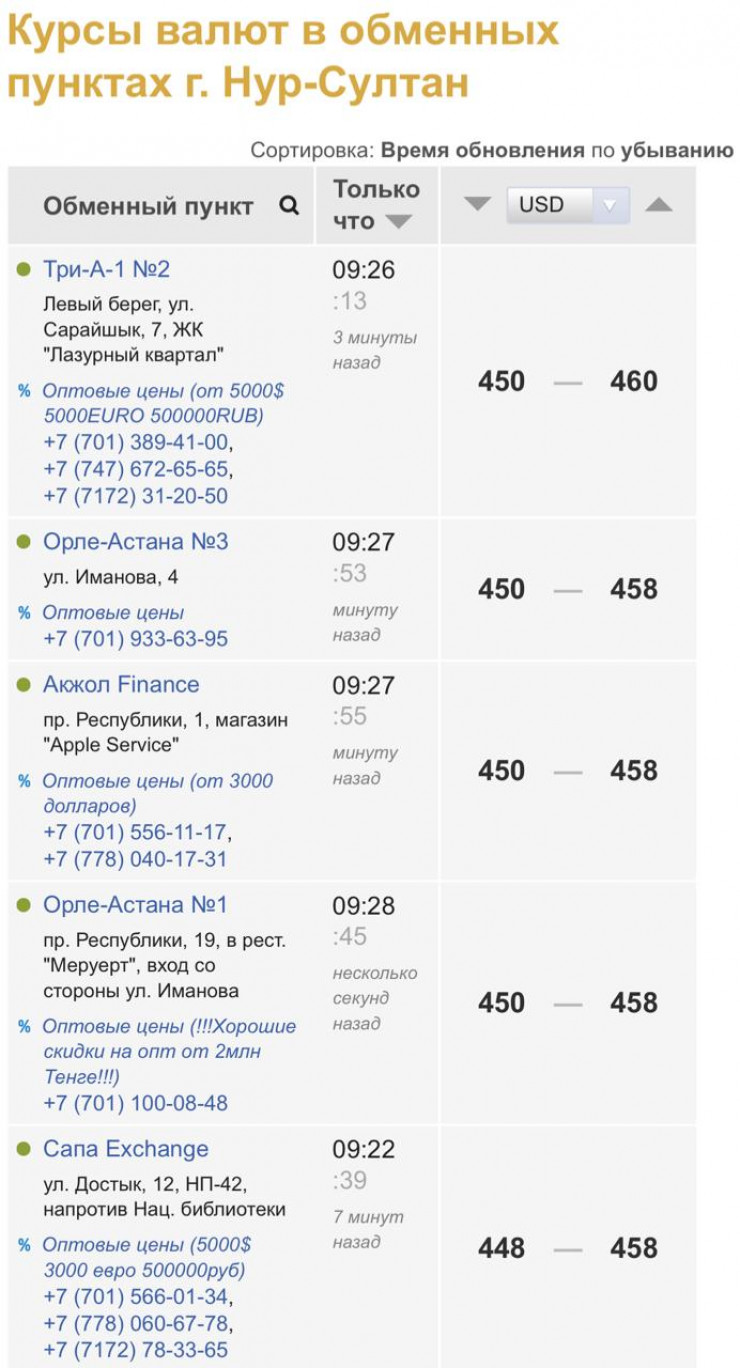Open Орле-Астана №3 exchange page
Viewport: 740px width, 1368px height.
coord(135,542)
